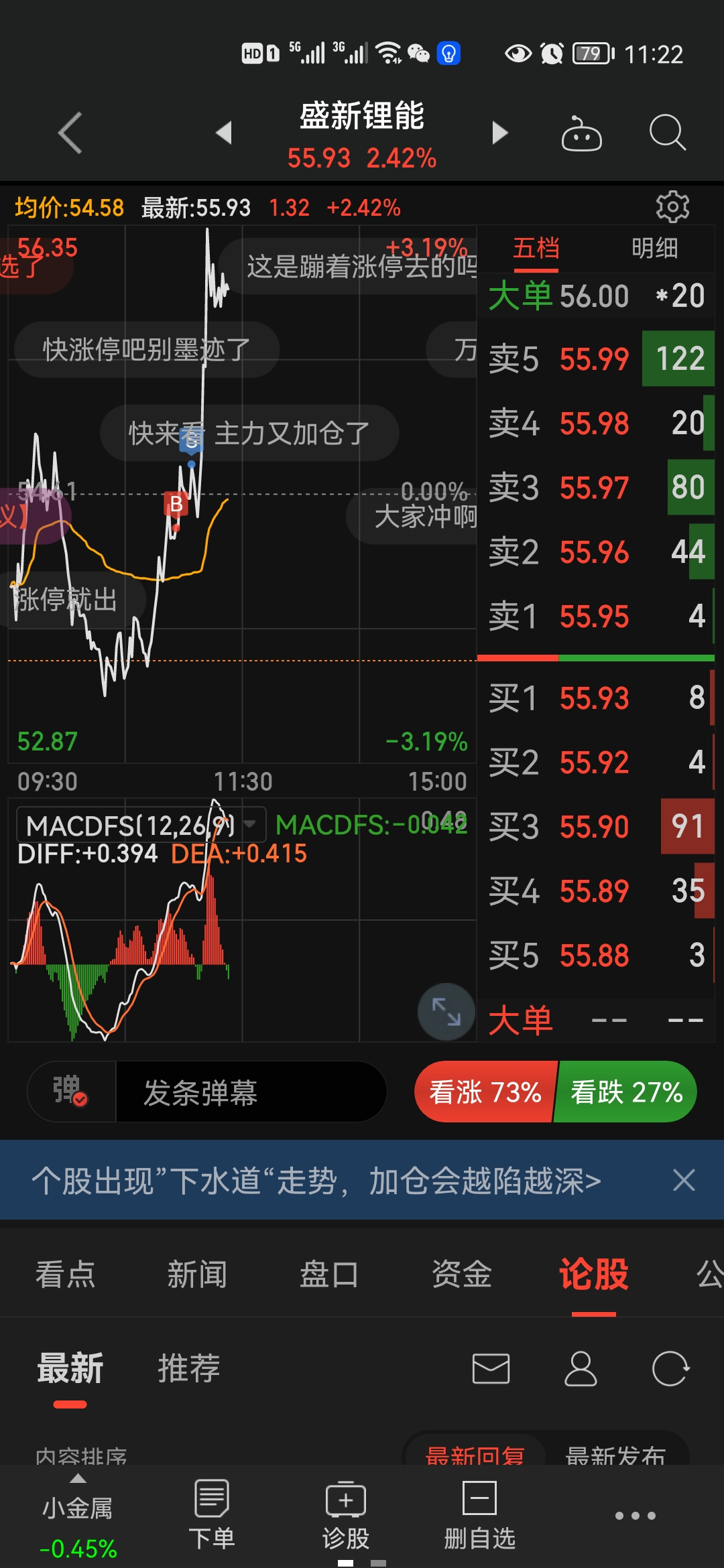Open the search magnifier icon
Viewport: 724px width, 1568px height.
[x=668, y=132]
